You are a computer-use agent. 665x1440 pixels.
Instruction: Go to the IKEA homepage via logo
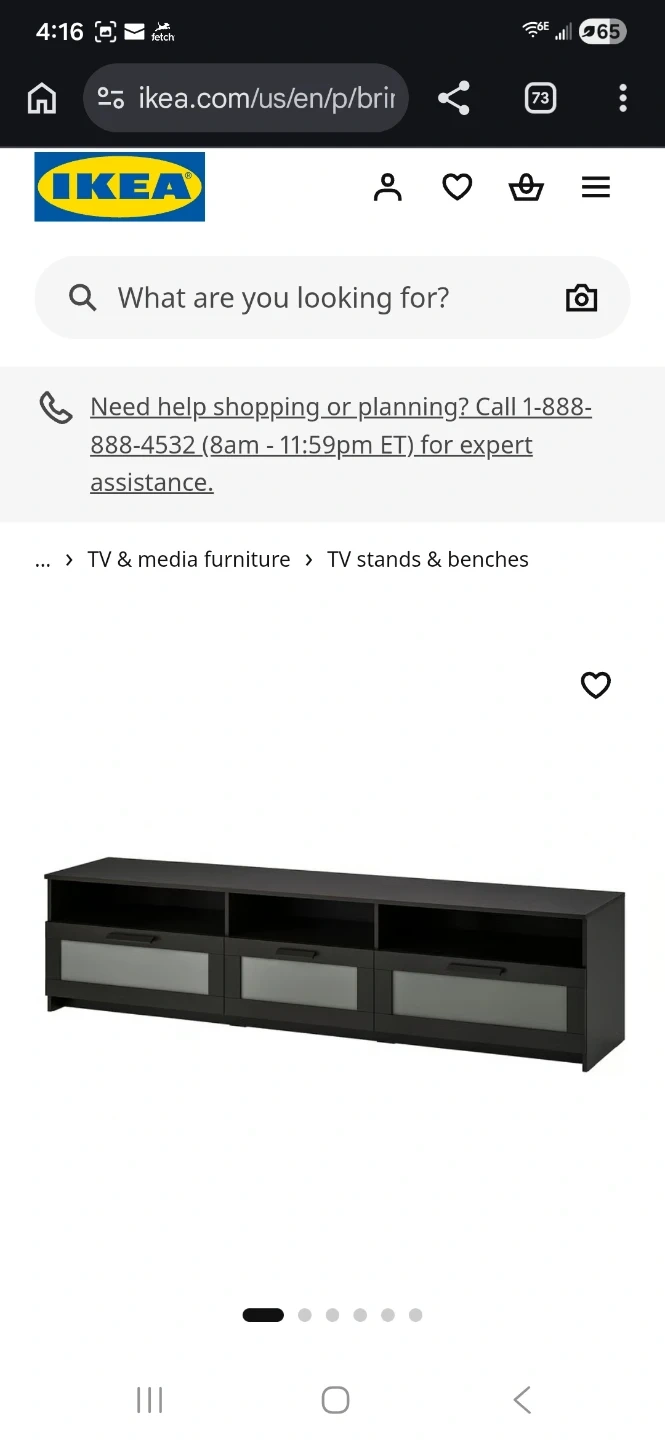[x=120, y=187]
